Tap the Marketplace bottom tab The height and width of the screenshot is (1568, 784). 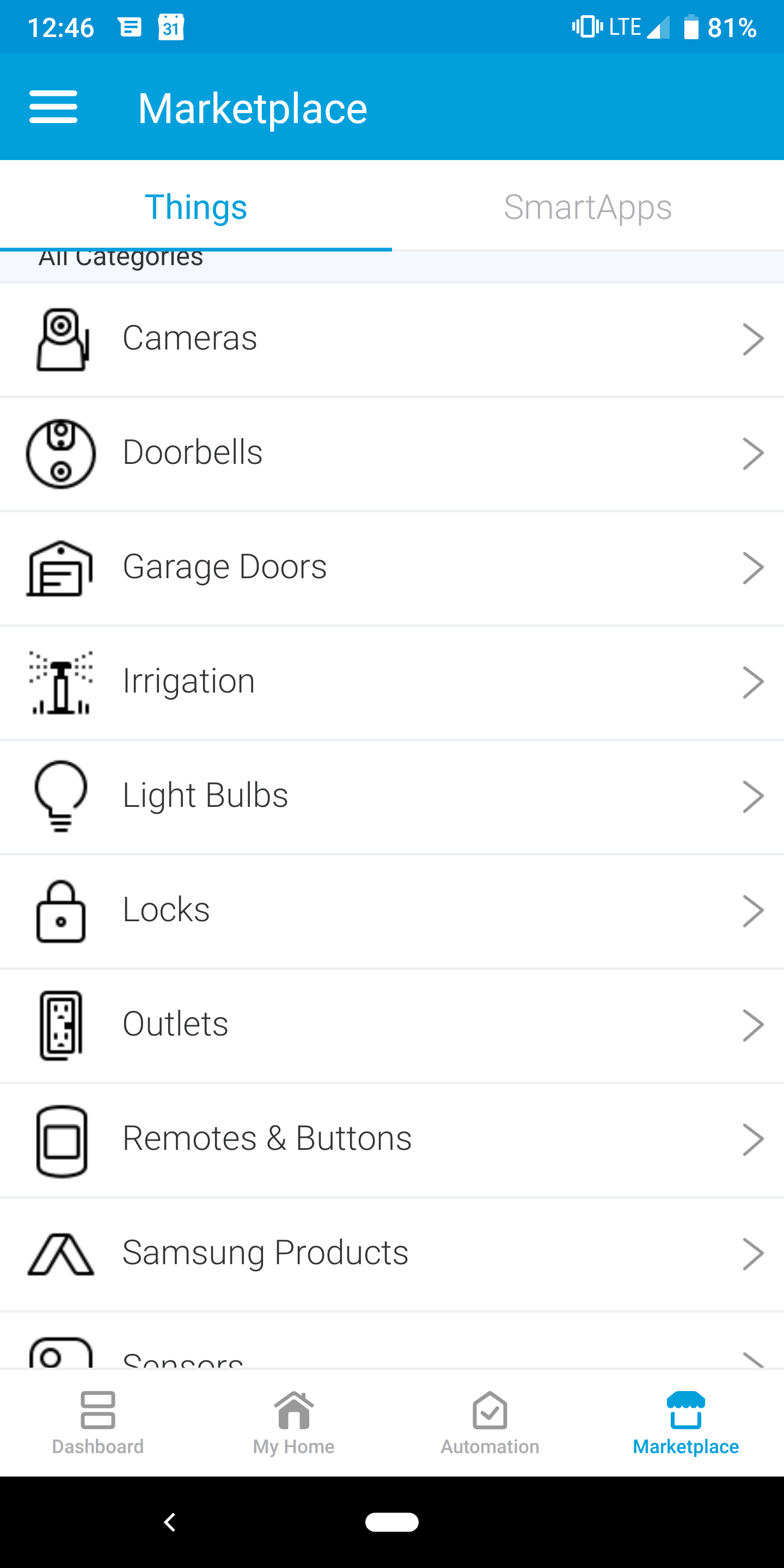pos(686,1423)
